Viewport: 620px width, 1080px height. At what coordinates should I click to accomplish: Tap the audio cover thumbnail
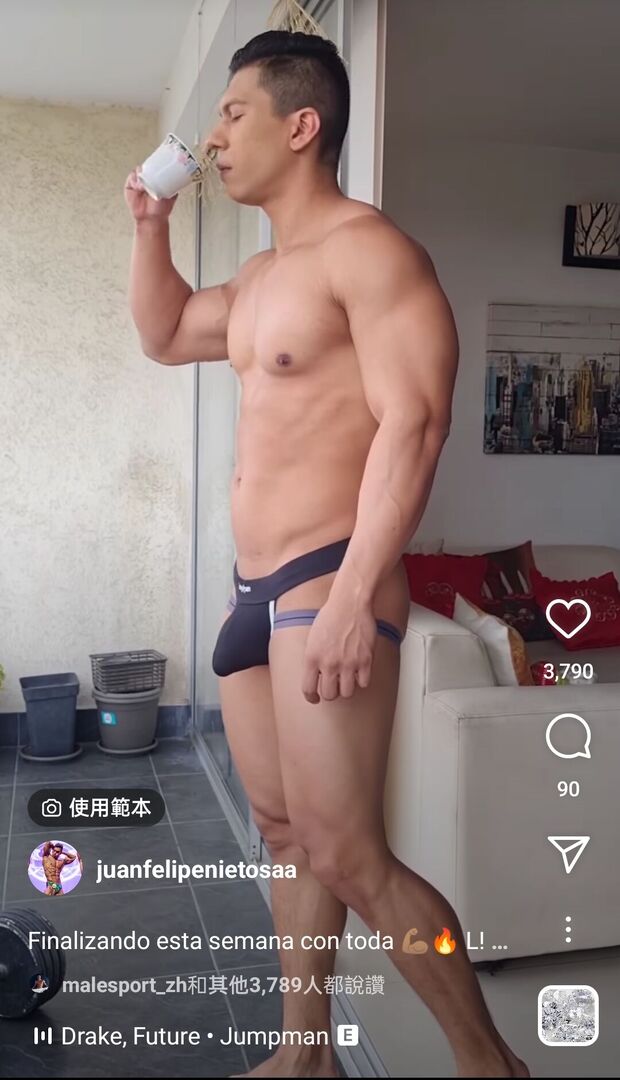pos(568,1016)
